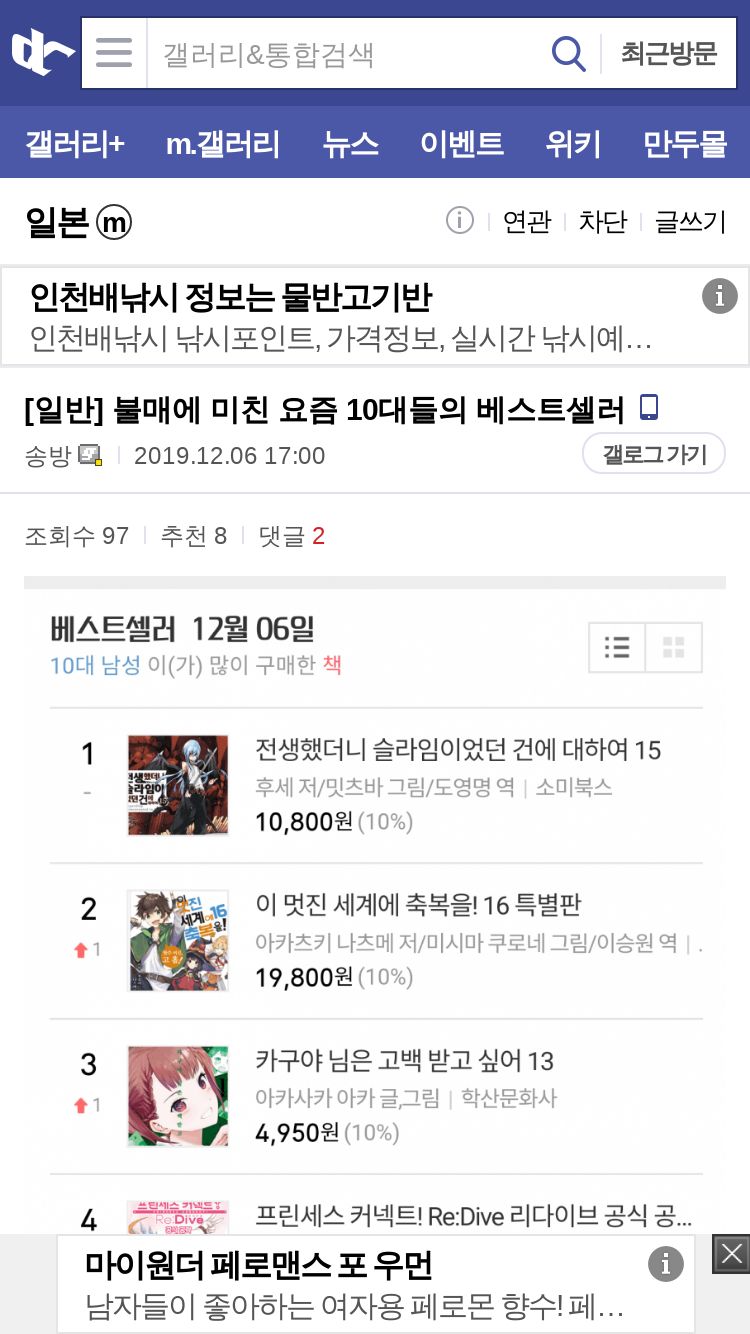Open 최근방문 recent visits
The height and width of the screenshot is (1334, 750).
pos(669,53)
